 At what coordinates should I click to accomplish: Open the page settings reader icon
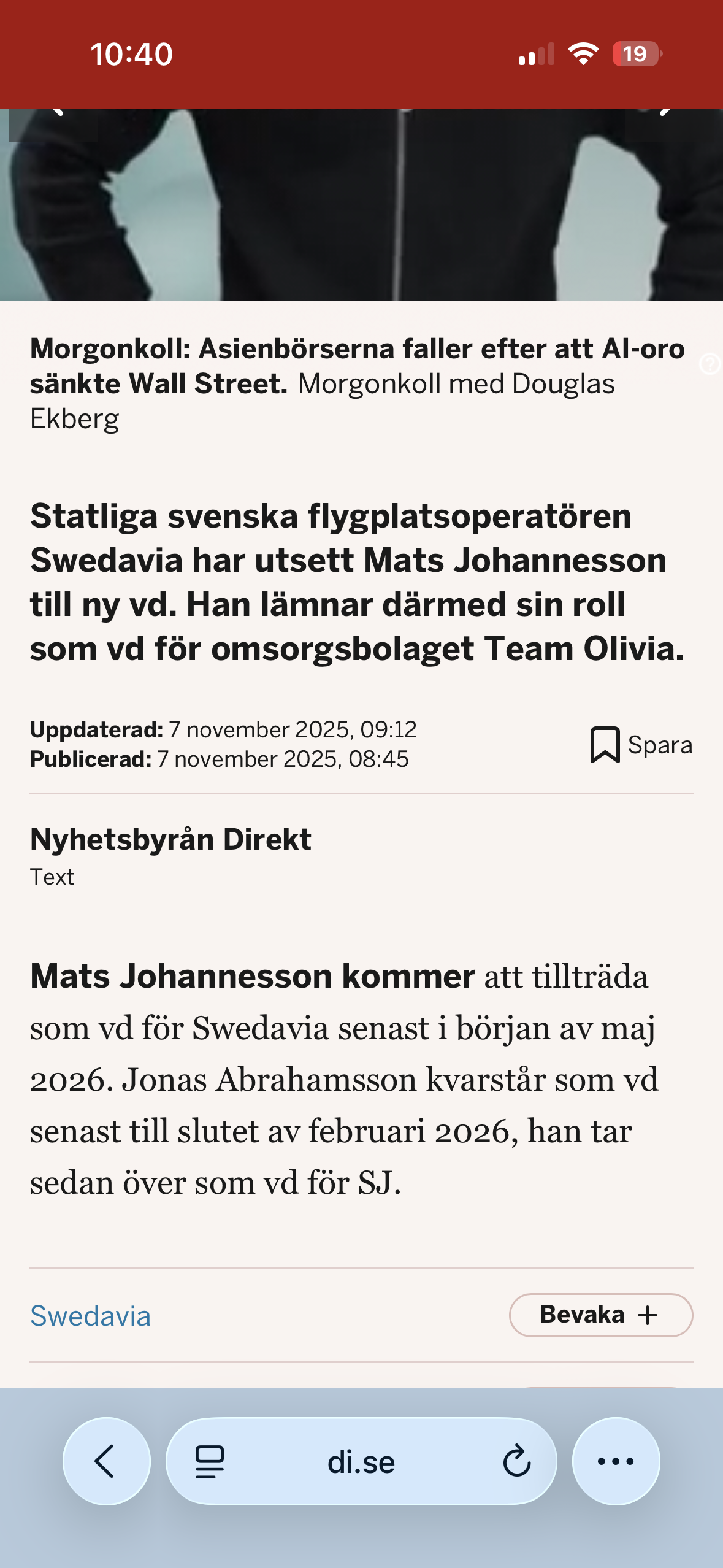209,1461
